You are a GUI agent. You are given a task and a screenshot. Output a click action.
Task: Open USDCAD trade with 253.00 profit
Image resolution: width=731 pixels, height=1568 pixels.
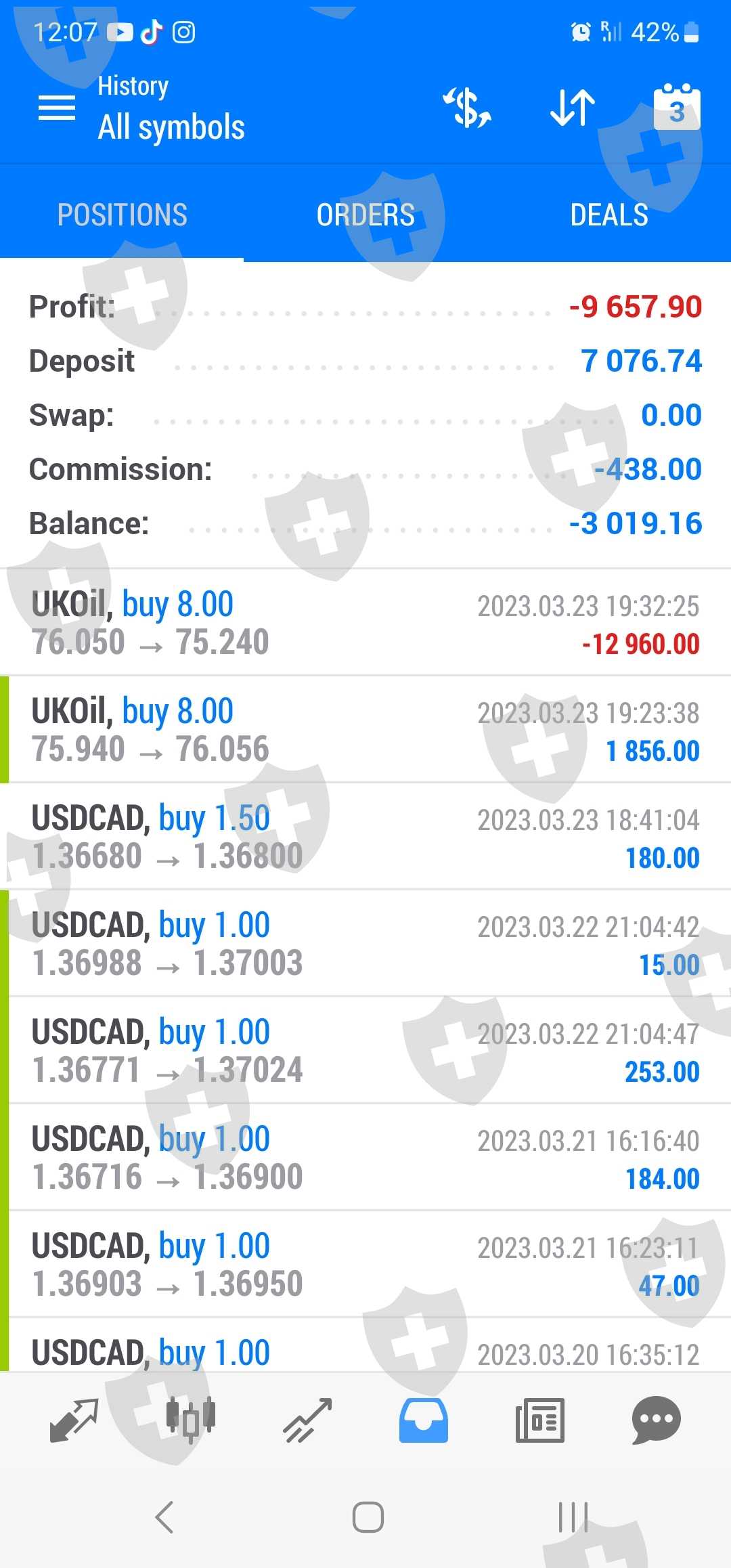(x=365, y=1051)
